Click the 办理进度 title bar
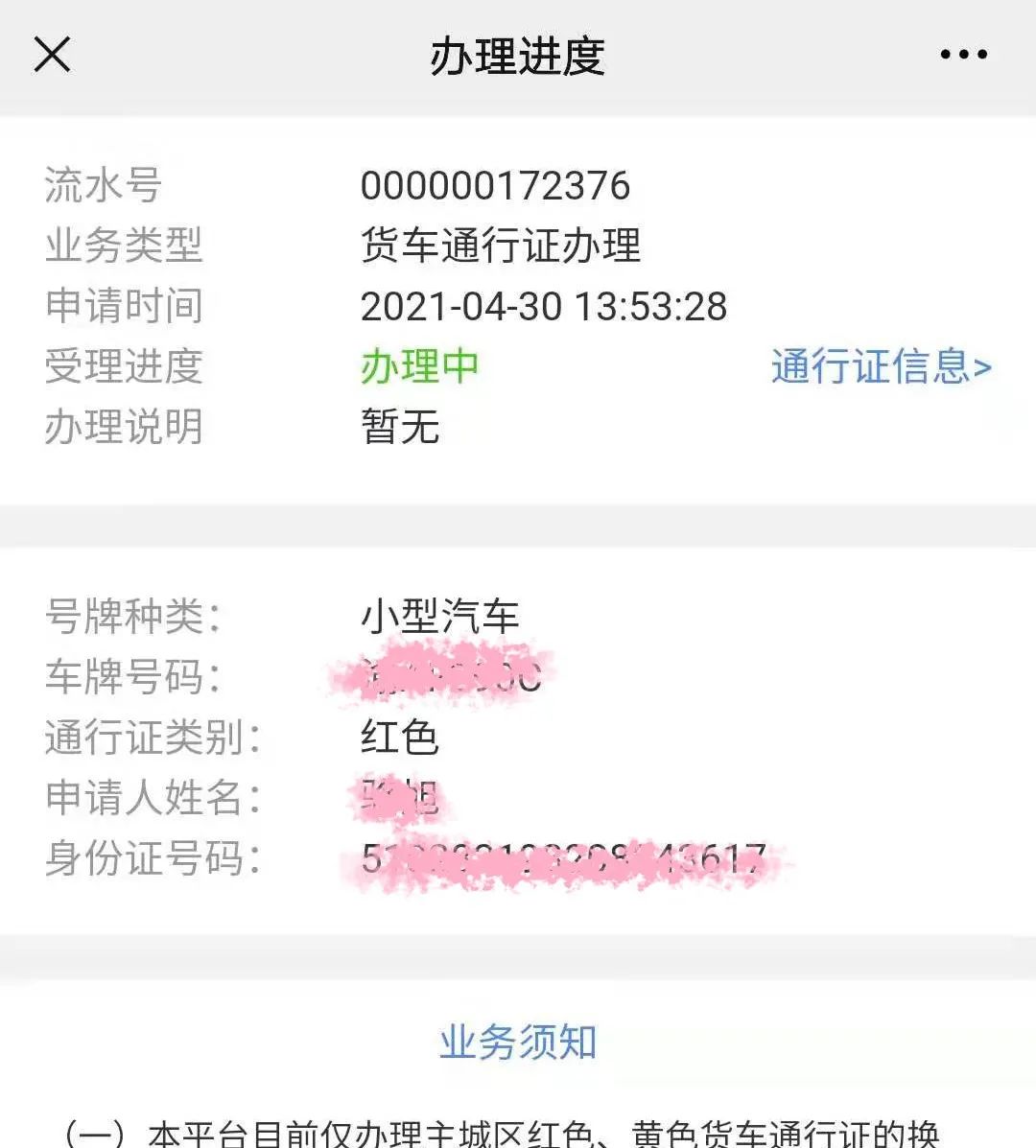 point(518,55)
